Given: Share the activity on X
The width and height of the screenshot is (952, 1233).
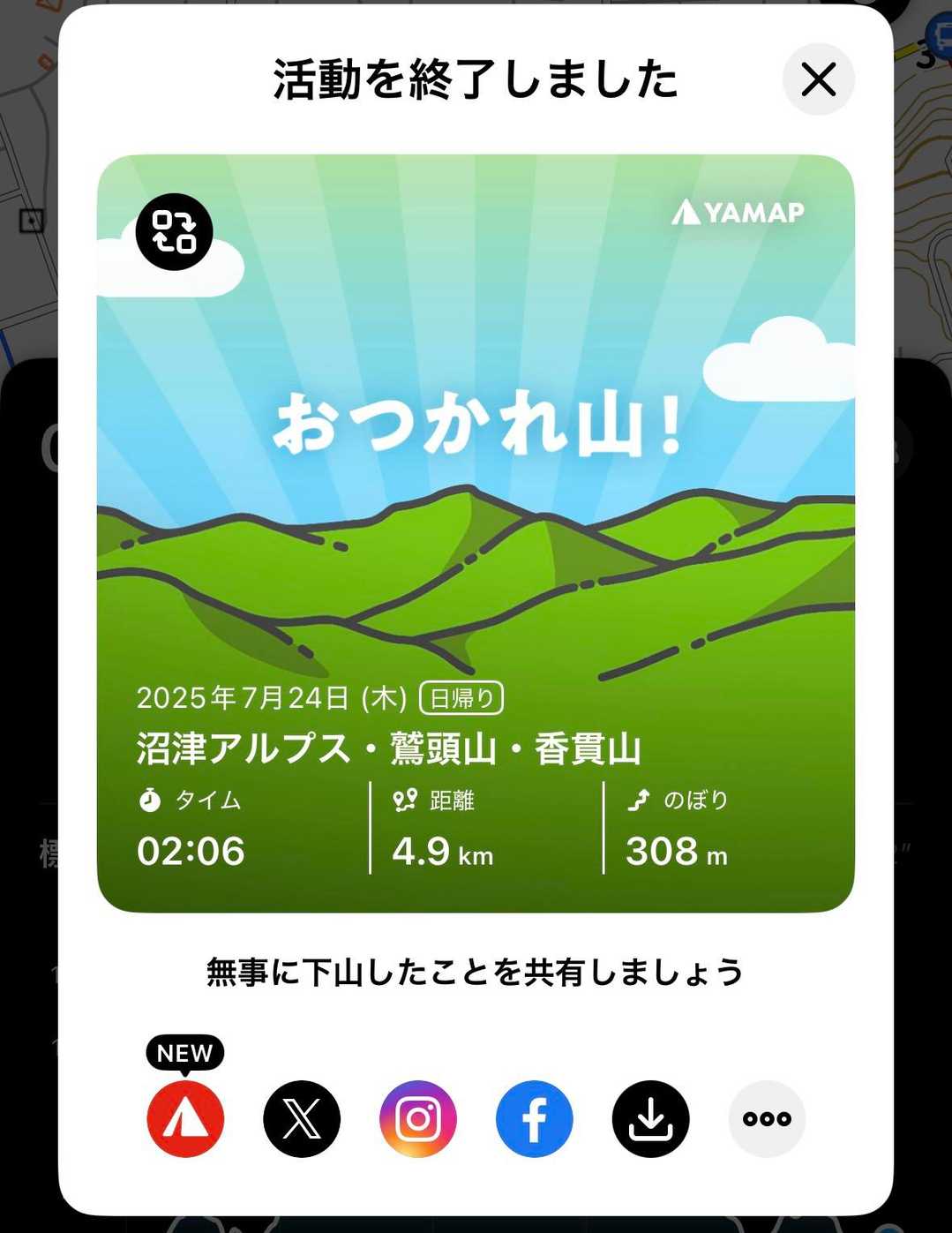Looking at the screenshot, I should pyautogui.click(x=302, y=1118).
